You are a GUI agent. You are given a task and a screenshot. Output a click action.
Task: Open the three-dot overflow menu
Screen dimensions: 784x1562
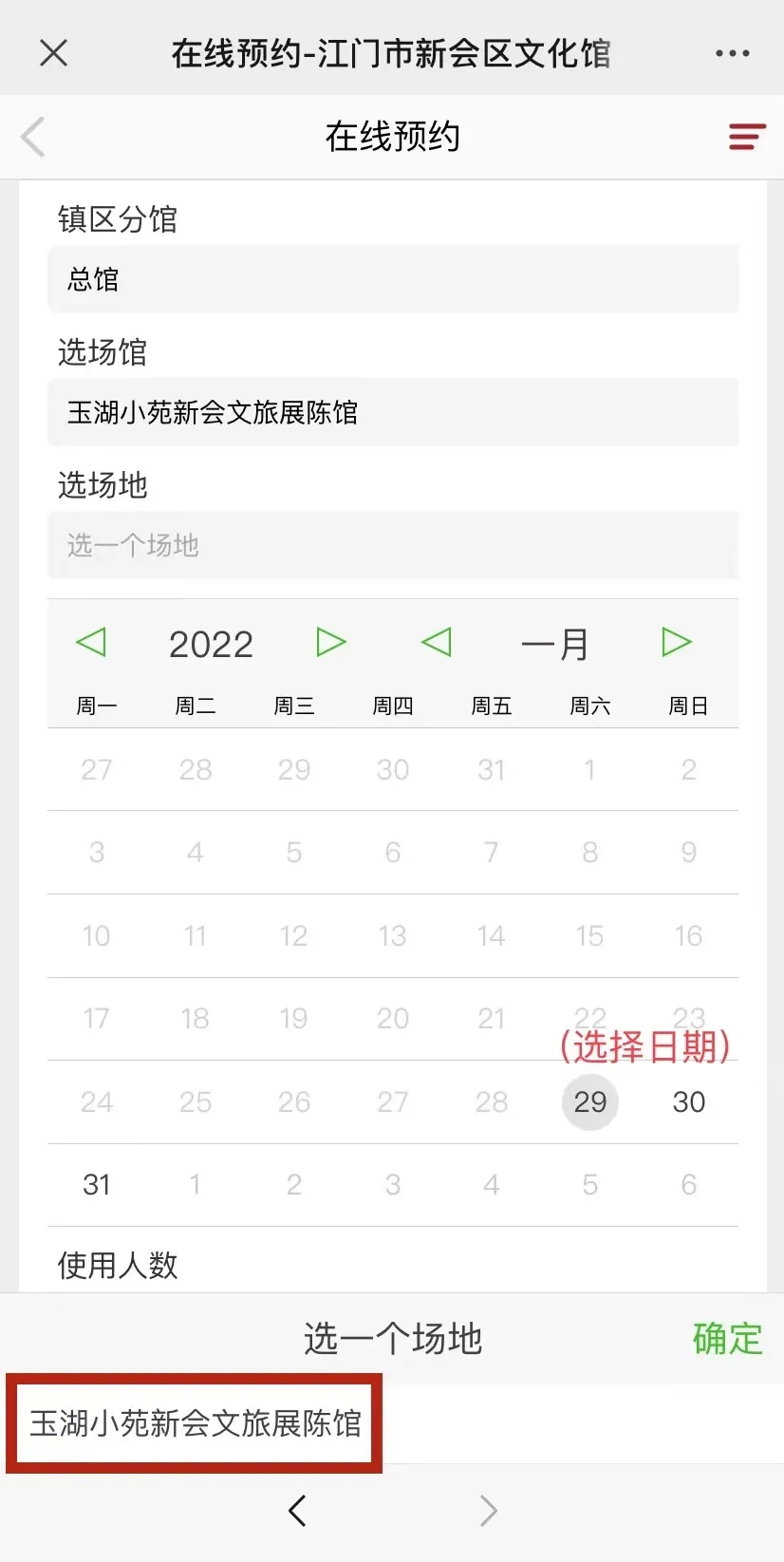(x=732, y=53)
